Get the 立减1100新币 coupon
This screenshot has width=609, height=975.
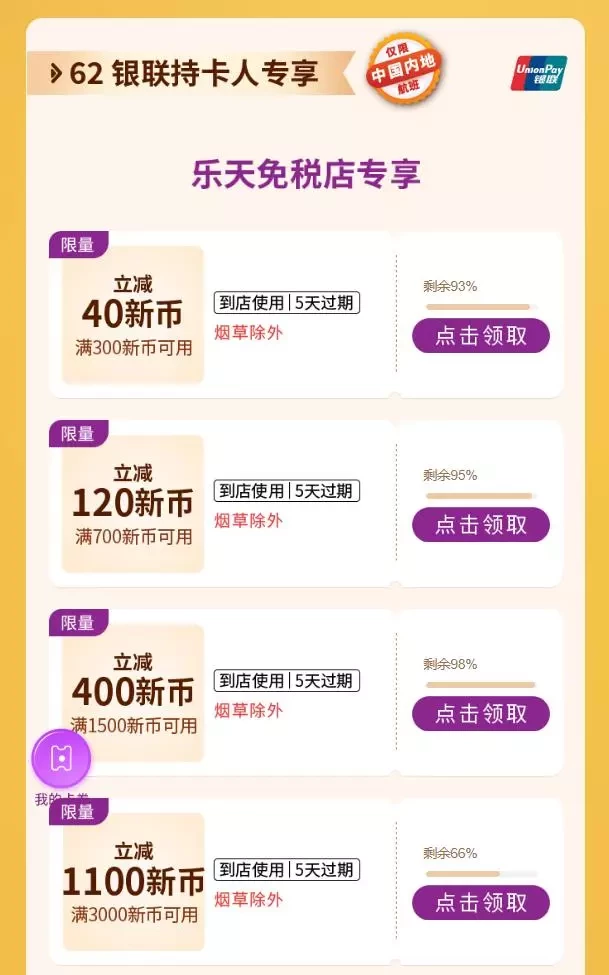click(481, 903)
